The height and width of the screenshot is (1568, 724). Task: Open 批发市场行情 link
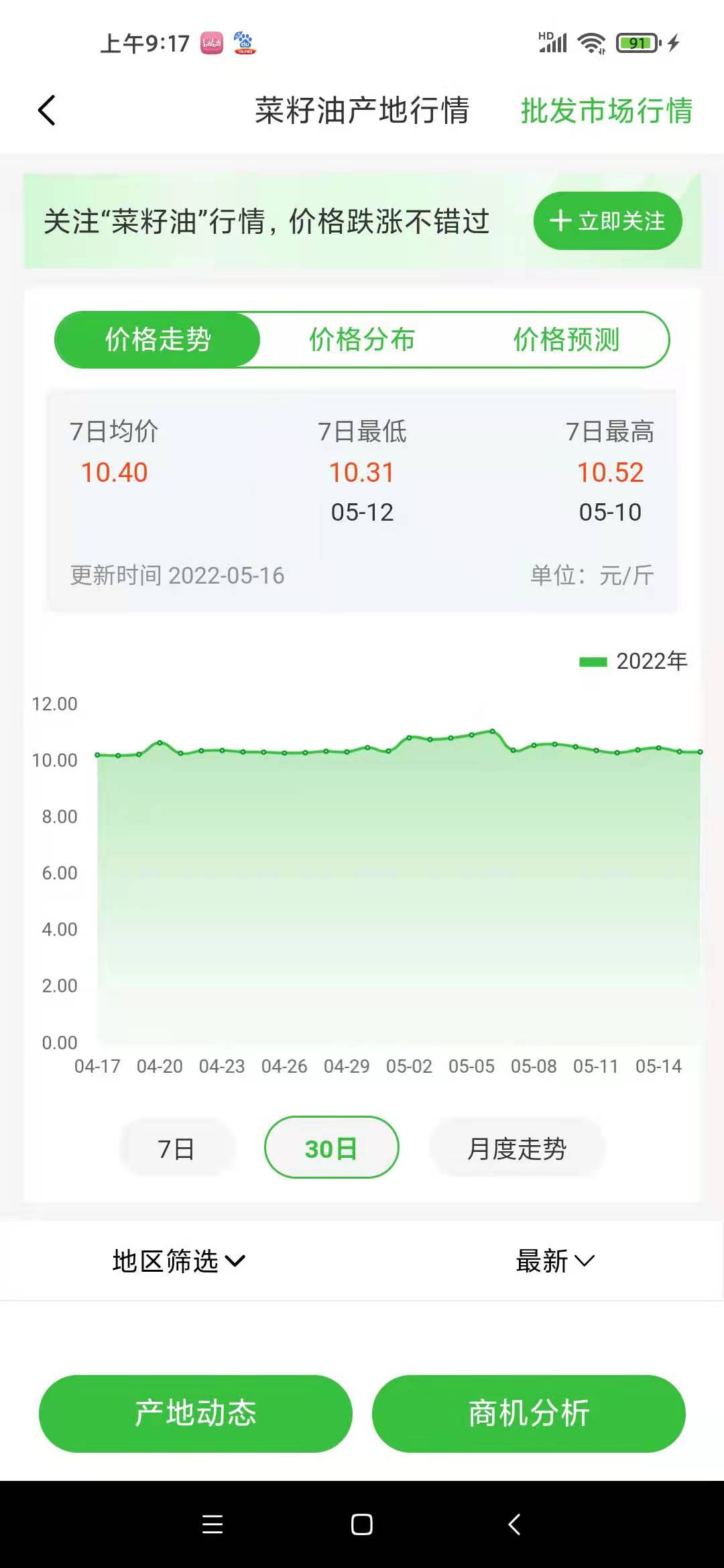point(606,111)
